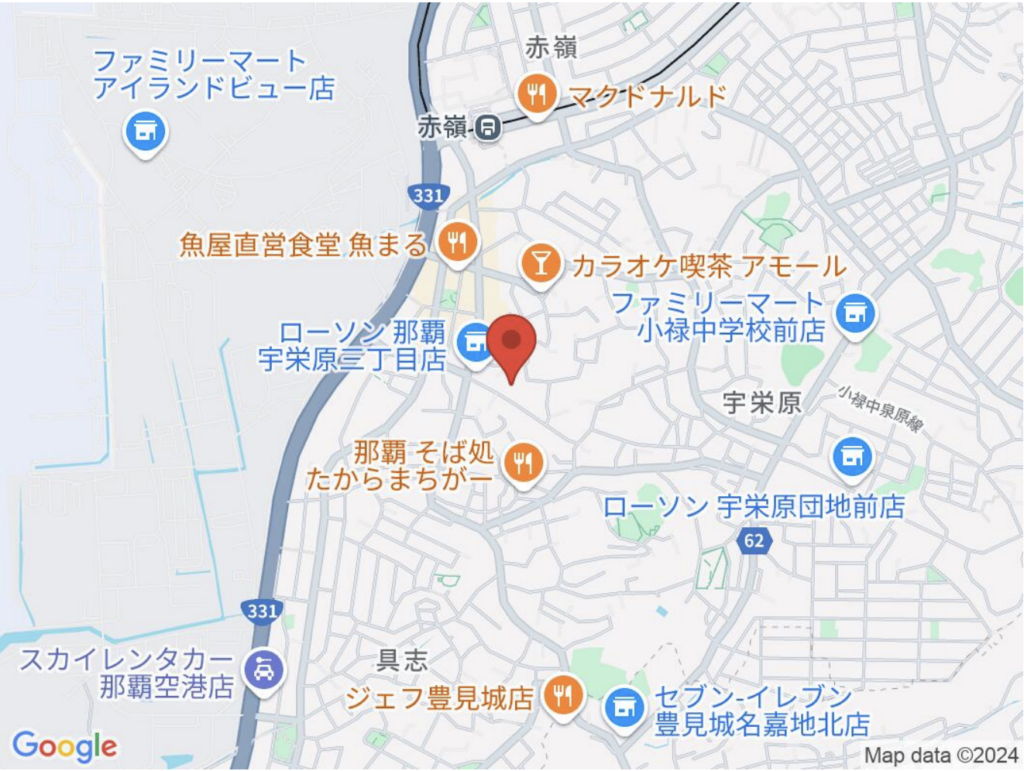Select the McDonald's restaurant marker
Viewport: 1024px width, 771px height.
pos(538,96)
